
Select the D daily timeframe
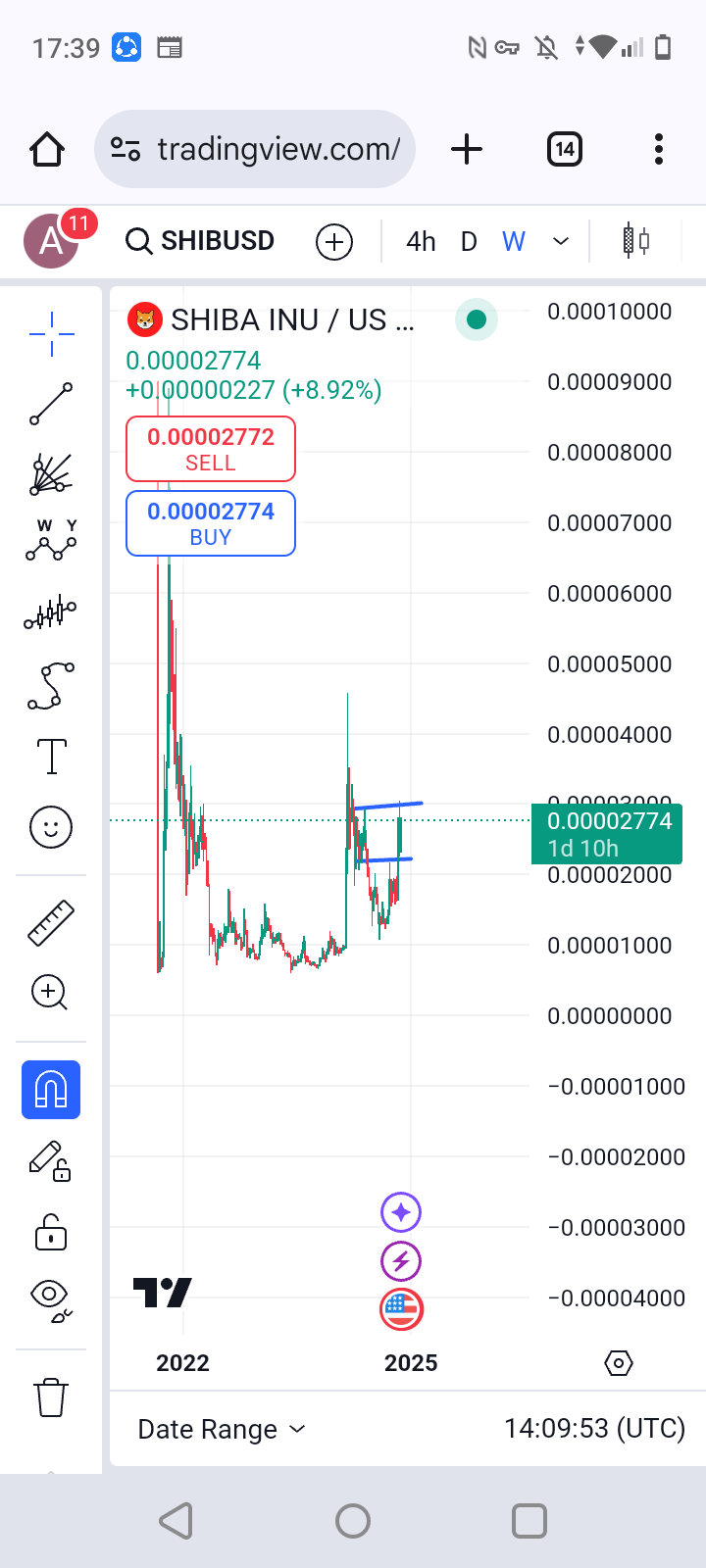point(469,241)
